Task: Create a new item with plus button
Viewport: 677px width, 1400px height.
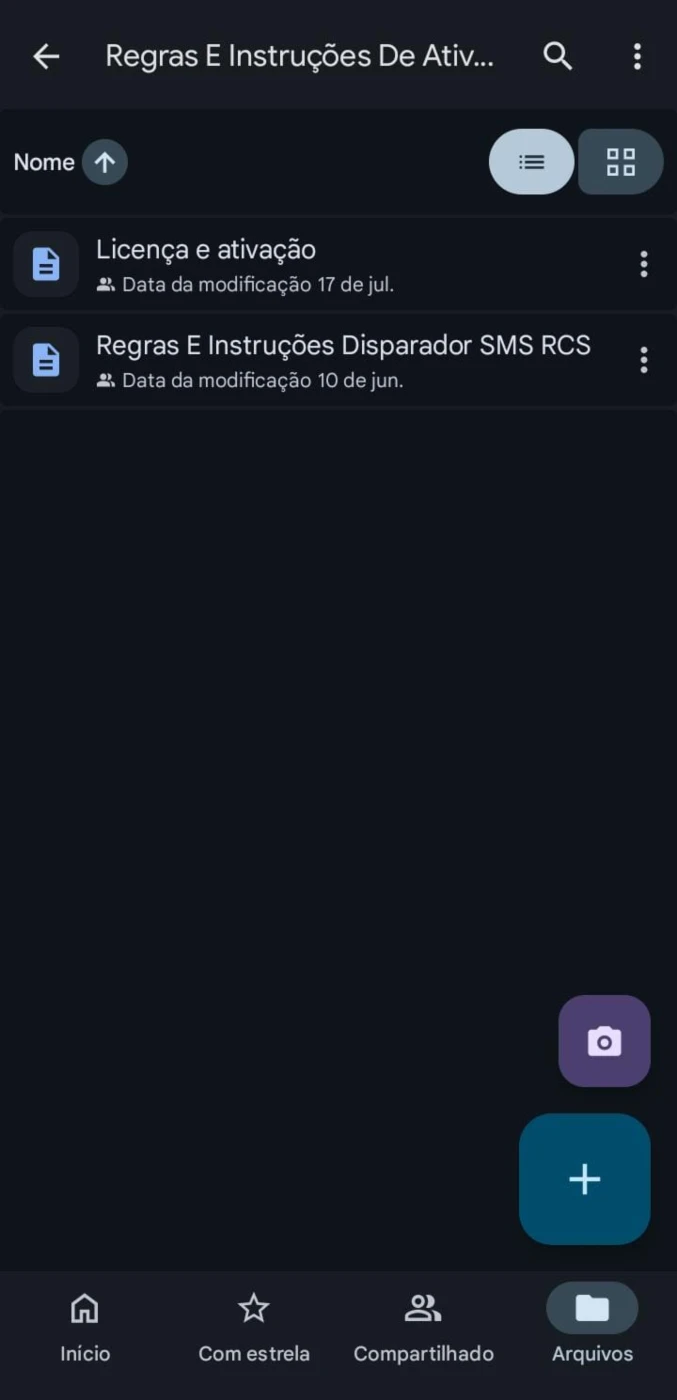Action: click(x=585, y=1179)
